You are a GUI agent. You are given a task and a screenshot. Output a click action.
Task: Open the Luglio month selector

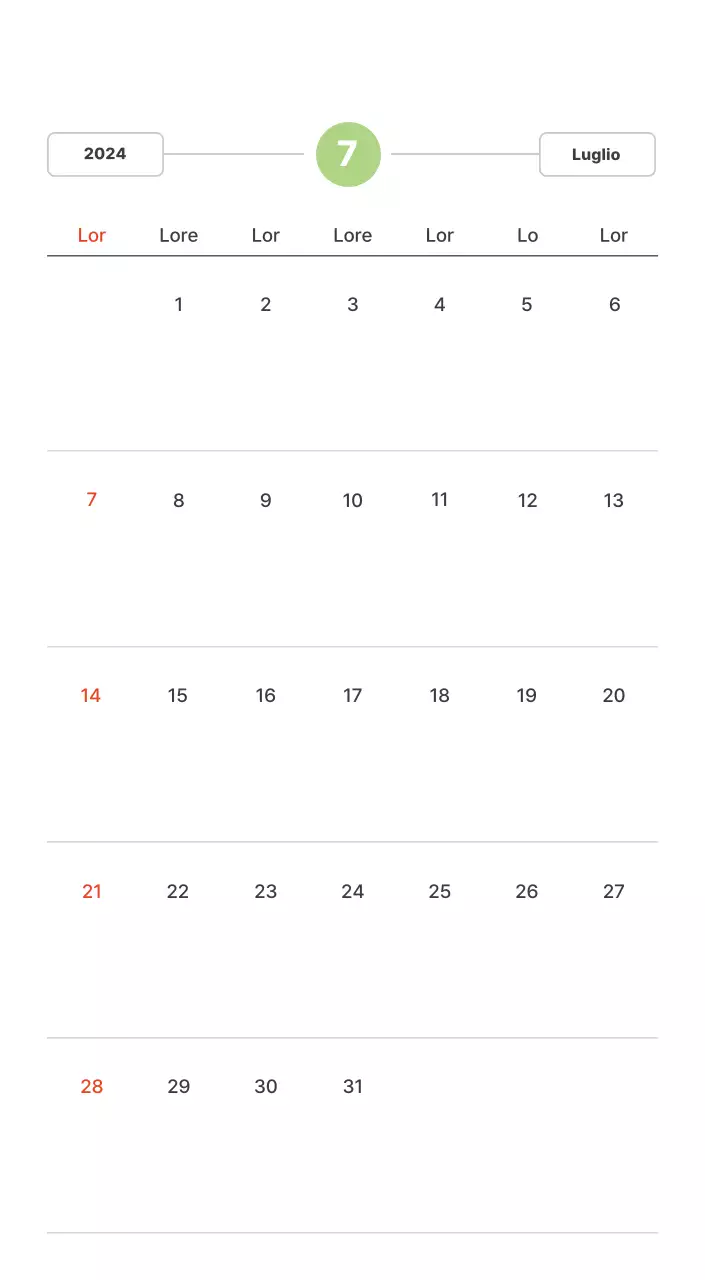[597, 154]
